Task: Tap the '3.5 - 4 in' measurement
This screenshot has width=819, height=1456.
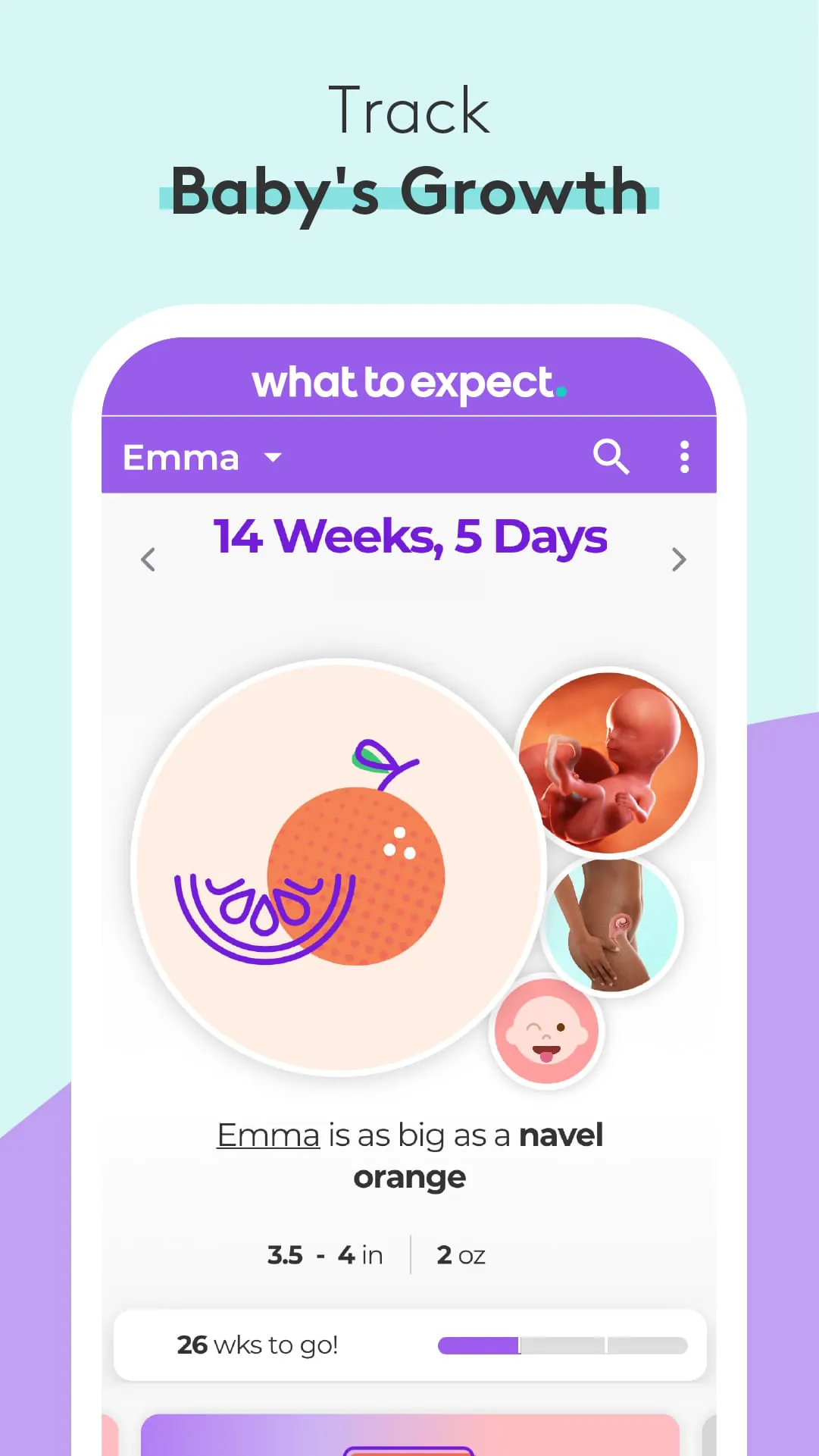Action: (326, 1254)
